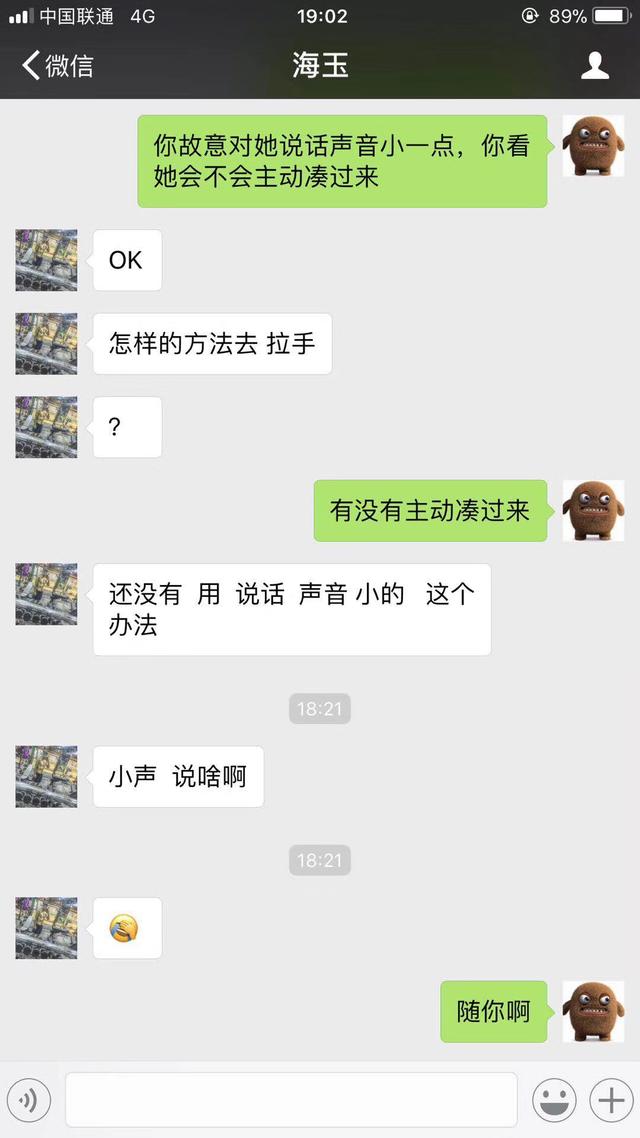Open chat info via the profile icon
The height and width of the screenshot is (1138, 640).
595,66
